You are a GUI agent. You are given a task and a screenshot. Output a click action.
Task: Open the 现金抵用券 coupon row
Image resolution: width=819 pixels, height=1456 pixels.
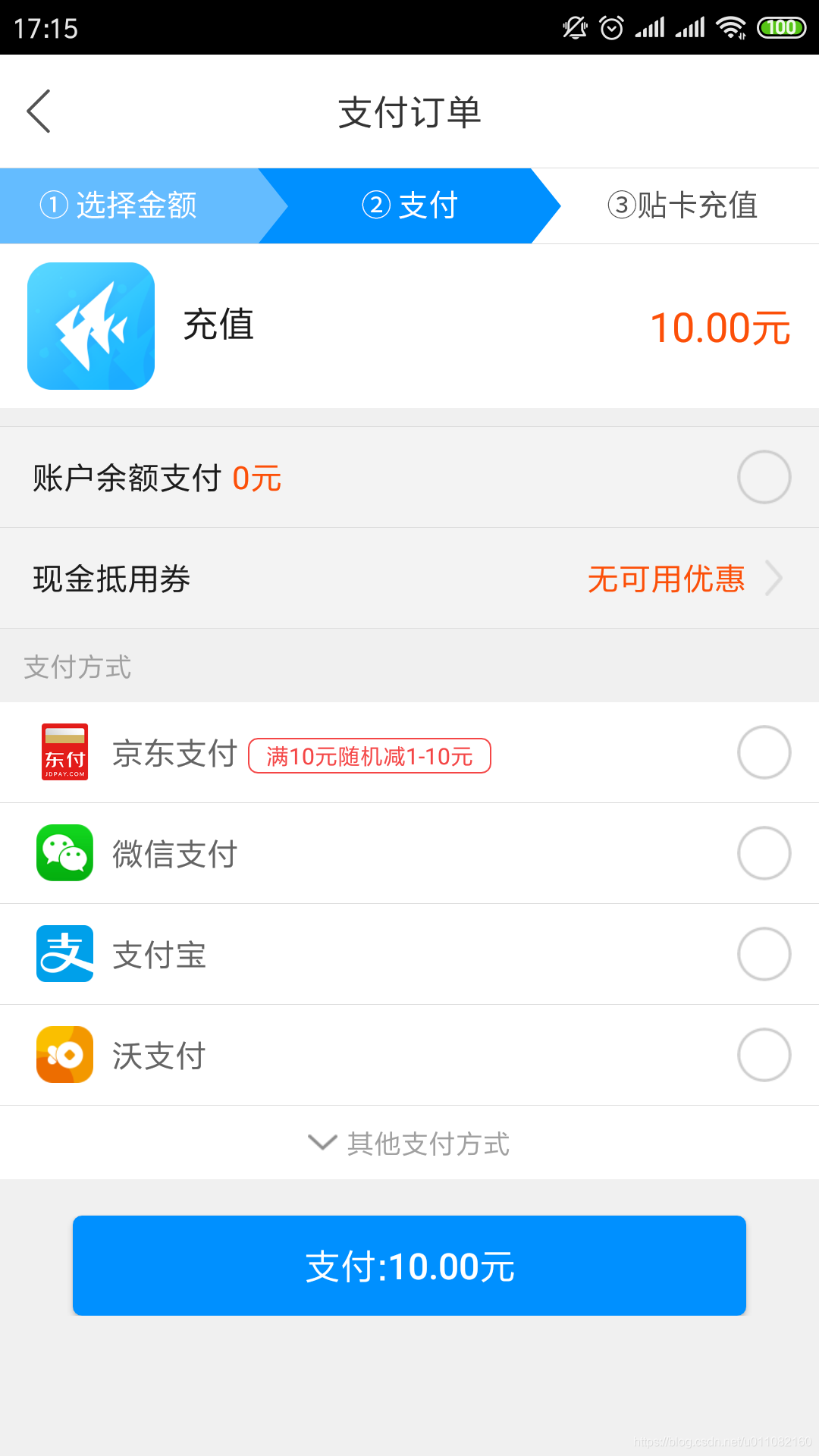point(409,578)
